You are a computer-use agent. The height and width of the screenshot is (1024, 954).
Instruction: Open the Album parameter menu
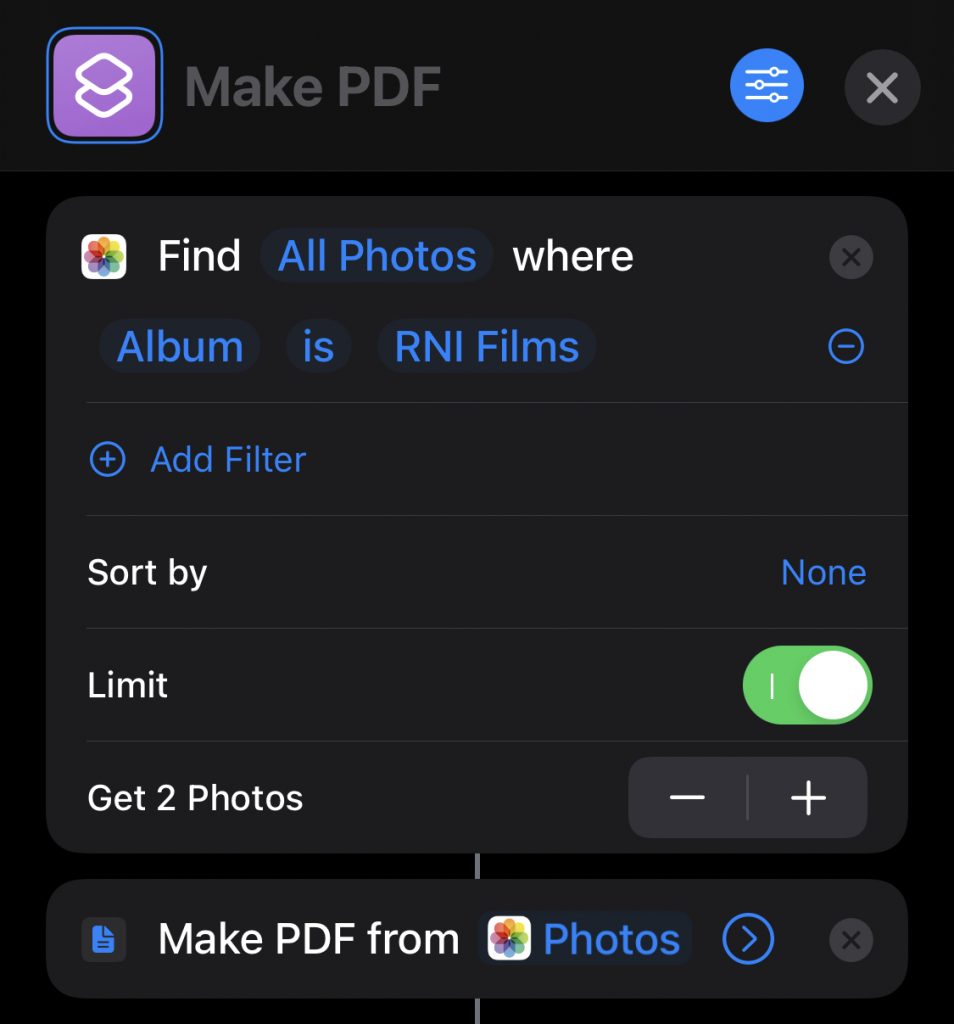180,346
